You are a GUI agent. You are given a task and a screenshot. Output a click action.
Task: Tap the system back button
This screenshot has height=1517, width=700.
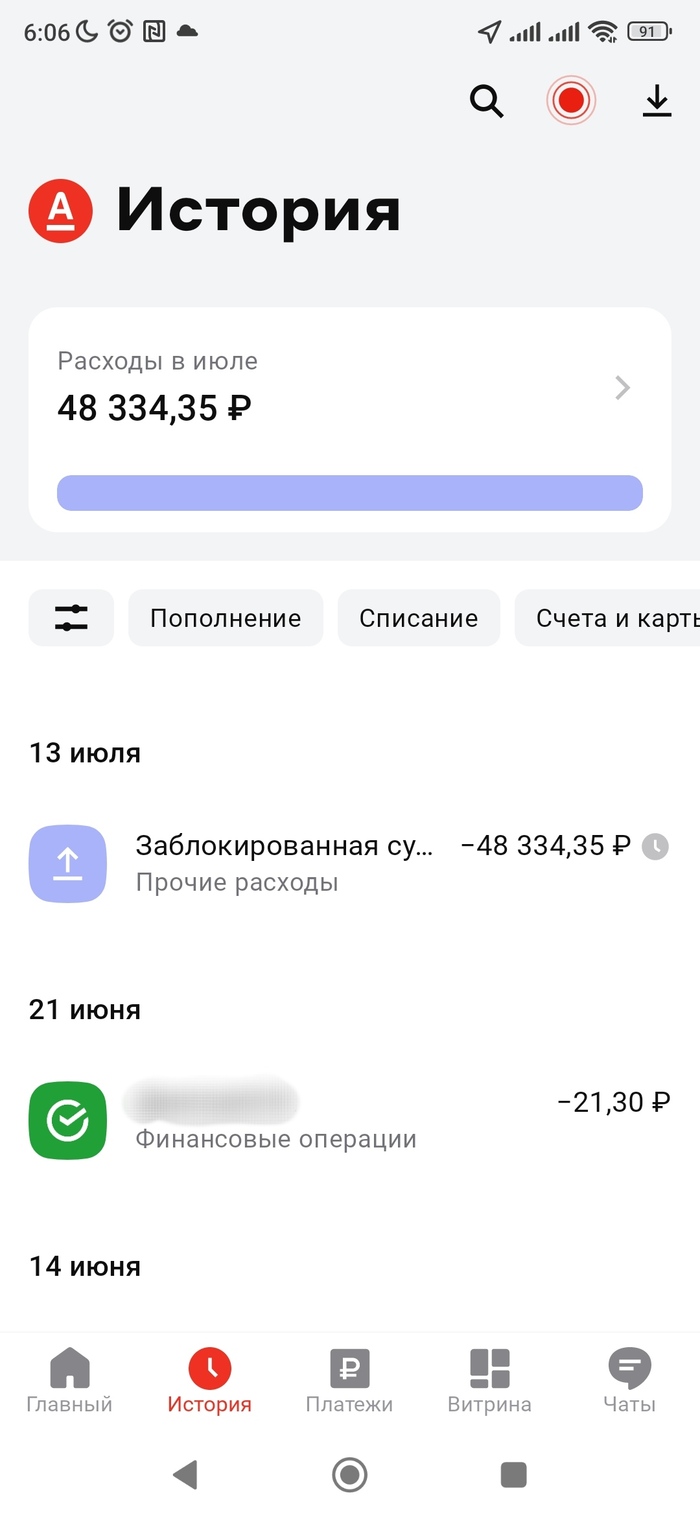tap(185, 1474)
